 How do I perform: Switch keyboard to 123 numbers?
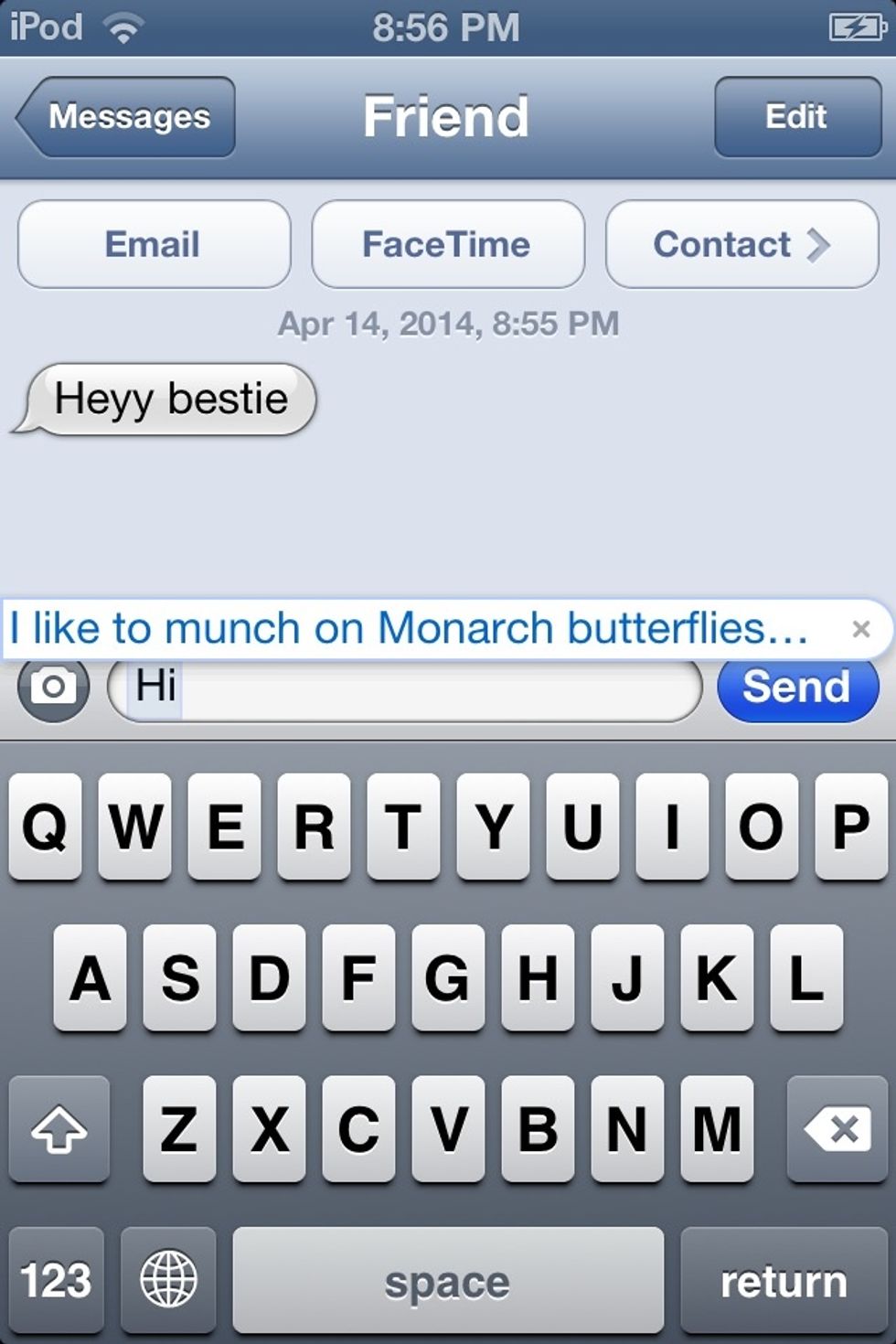[x=57, y=1280]
